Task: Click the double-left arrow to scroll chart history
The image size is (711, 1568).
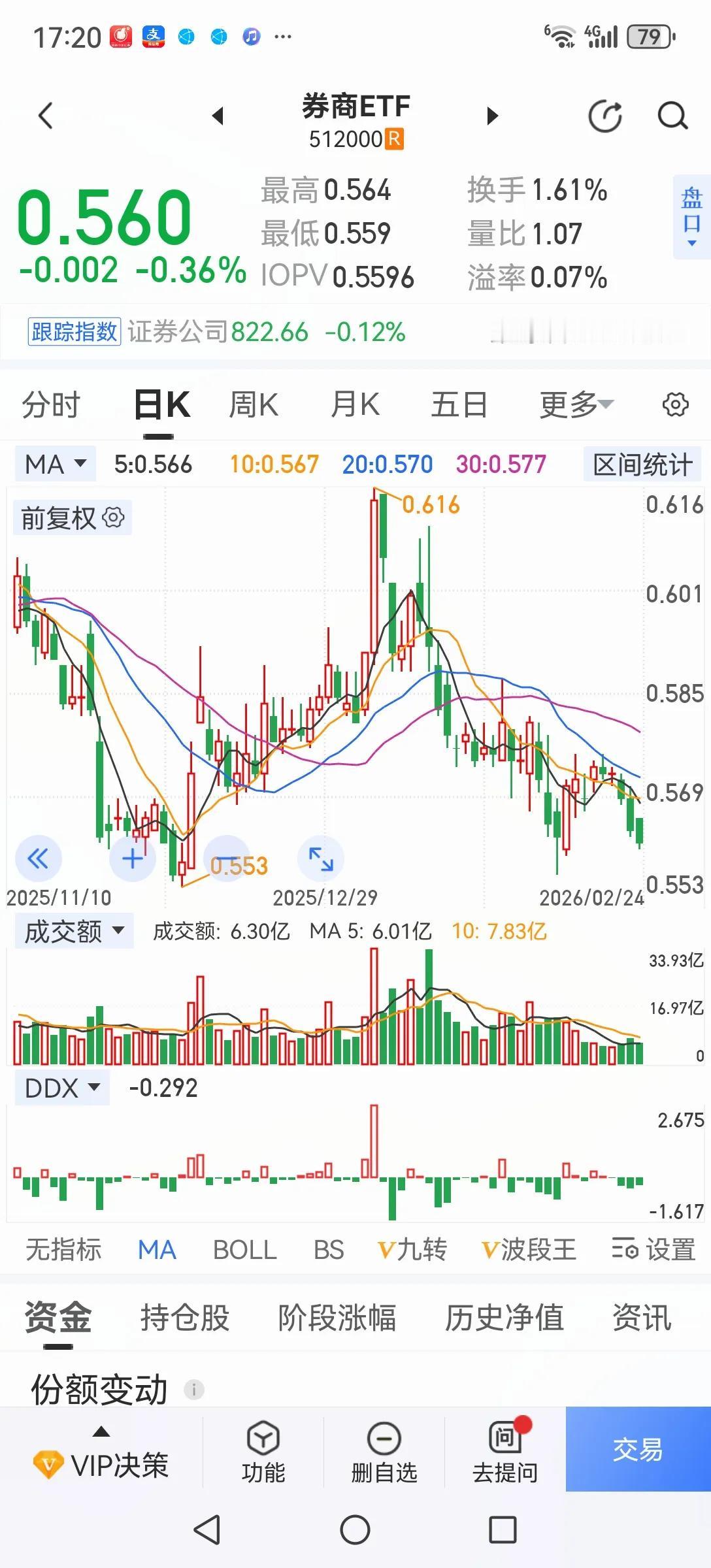Action: click(x=39, y=858)
